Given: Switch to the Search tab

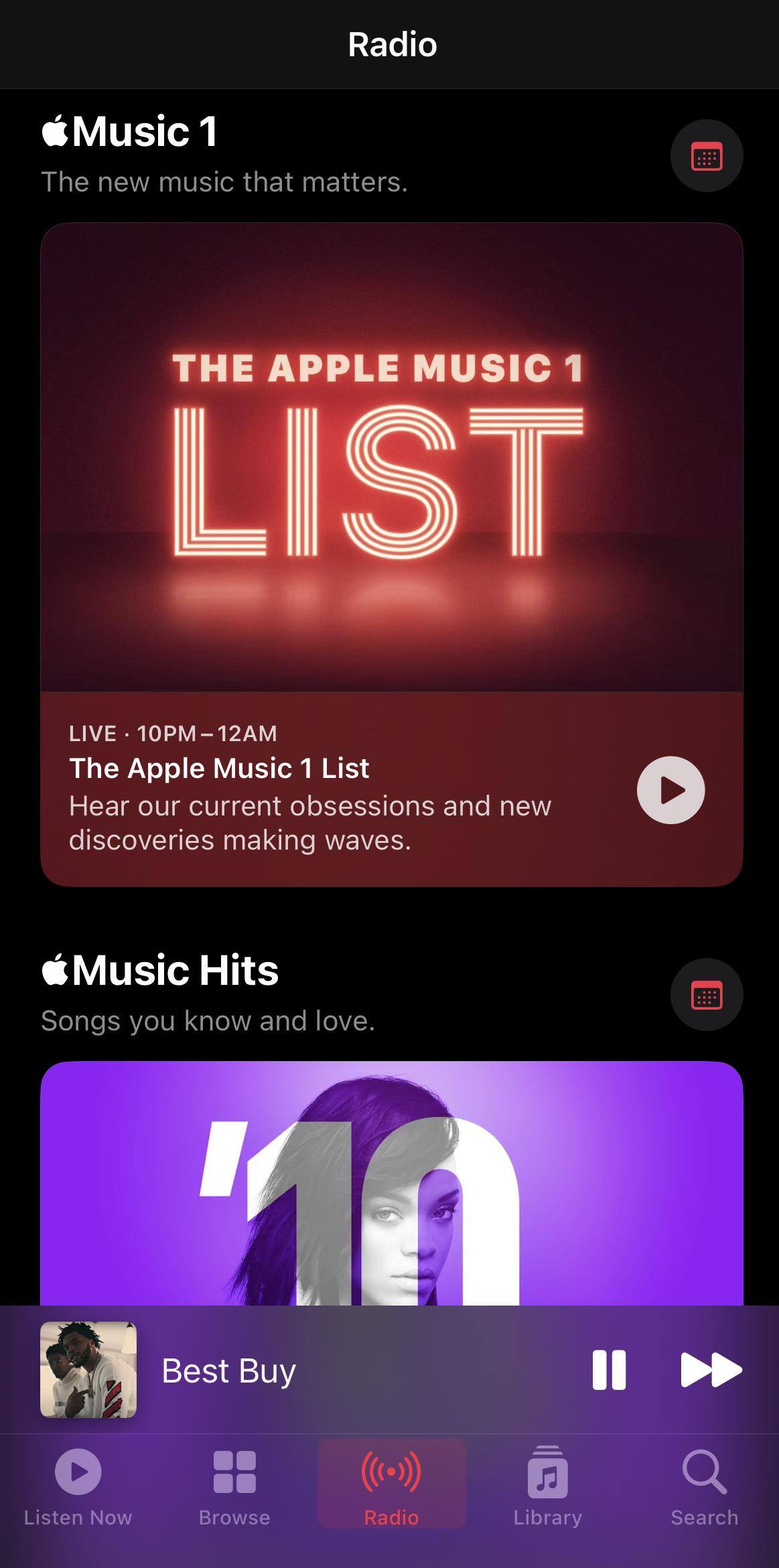Looking at the screenshot, I should [704, 1484].
